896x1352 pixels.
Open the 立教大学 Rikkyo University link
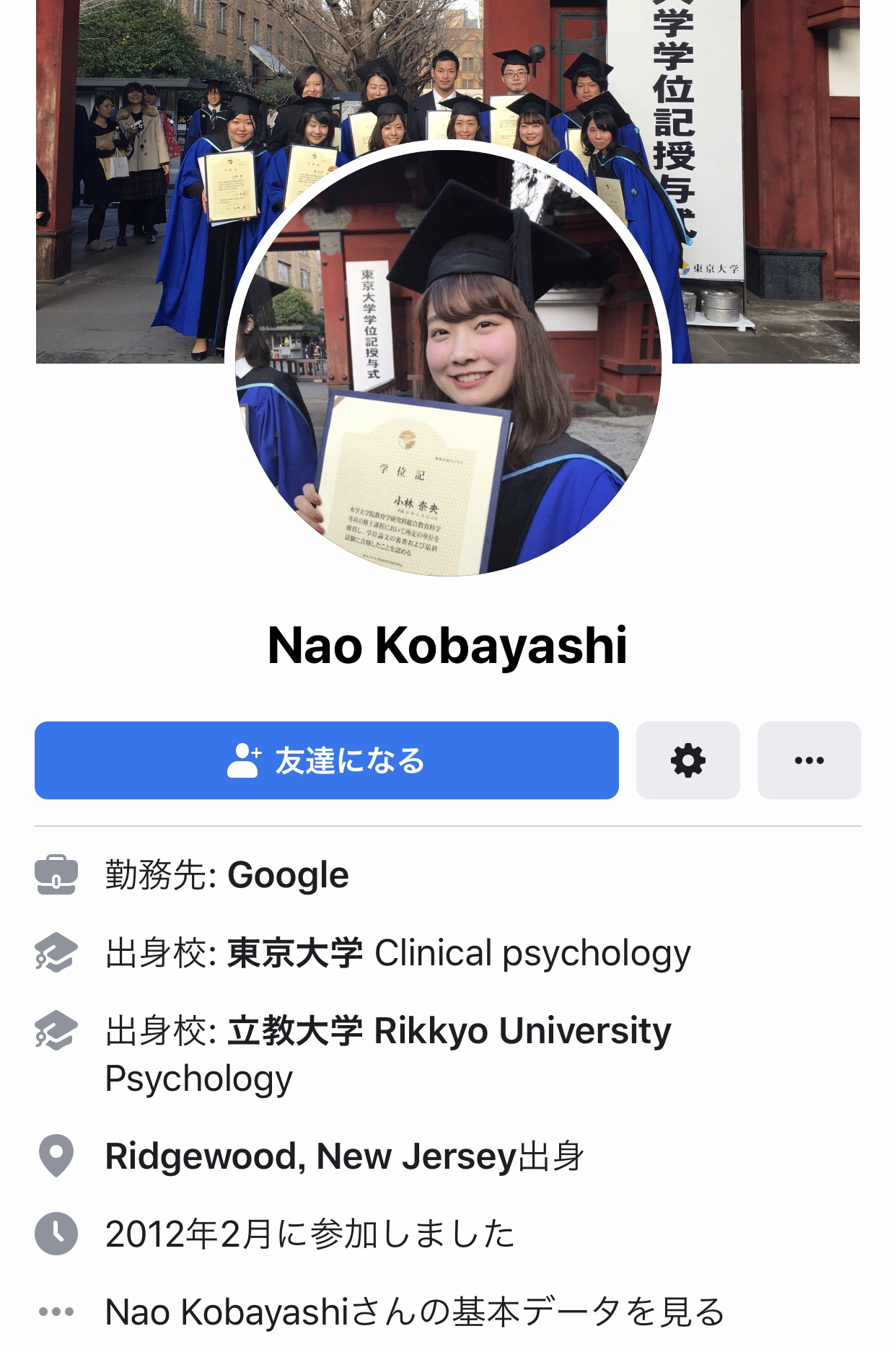(449, 1031)
